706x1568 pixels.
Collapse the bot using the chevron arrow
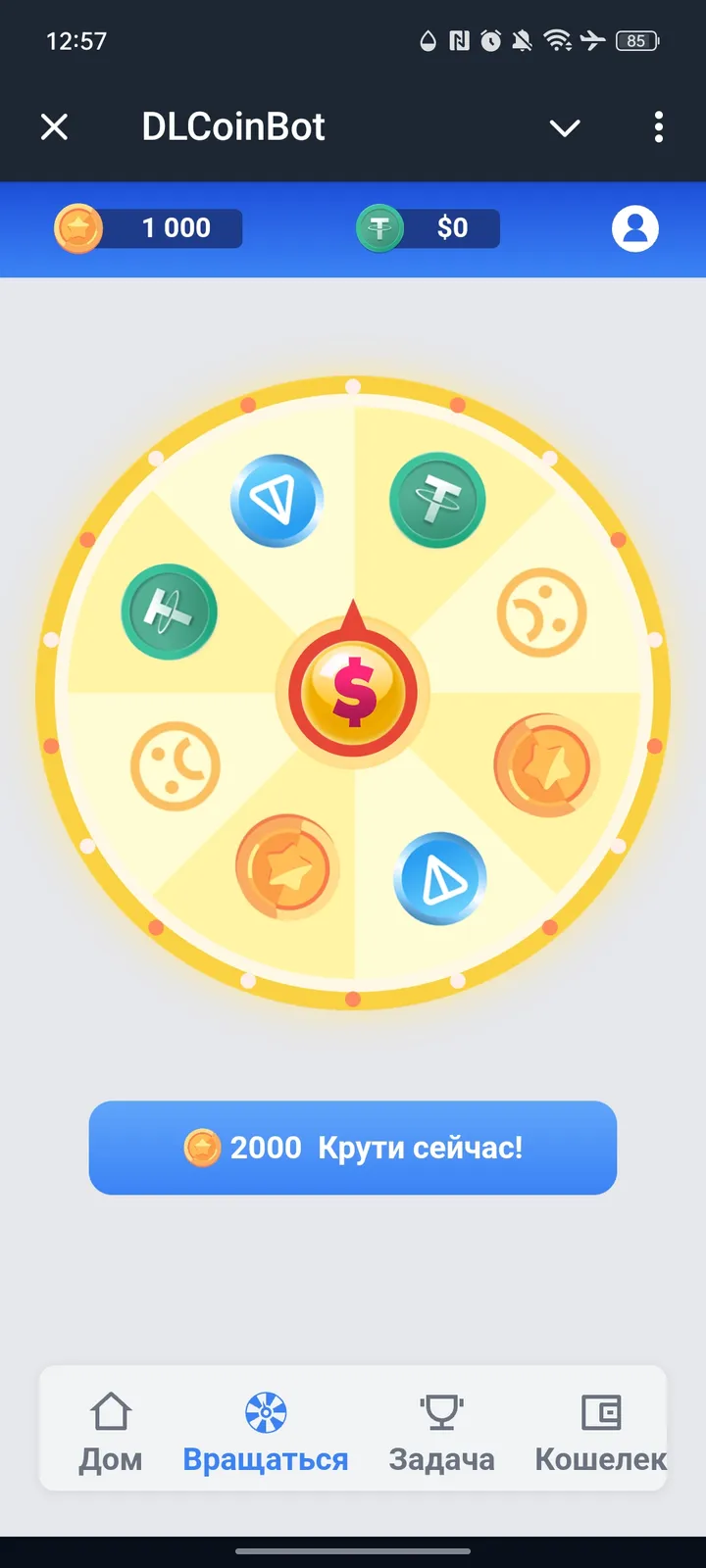click(565, 127)
